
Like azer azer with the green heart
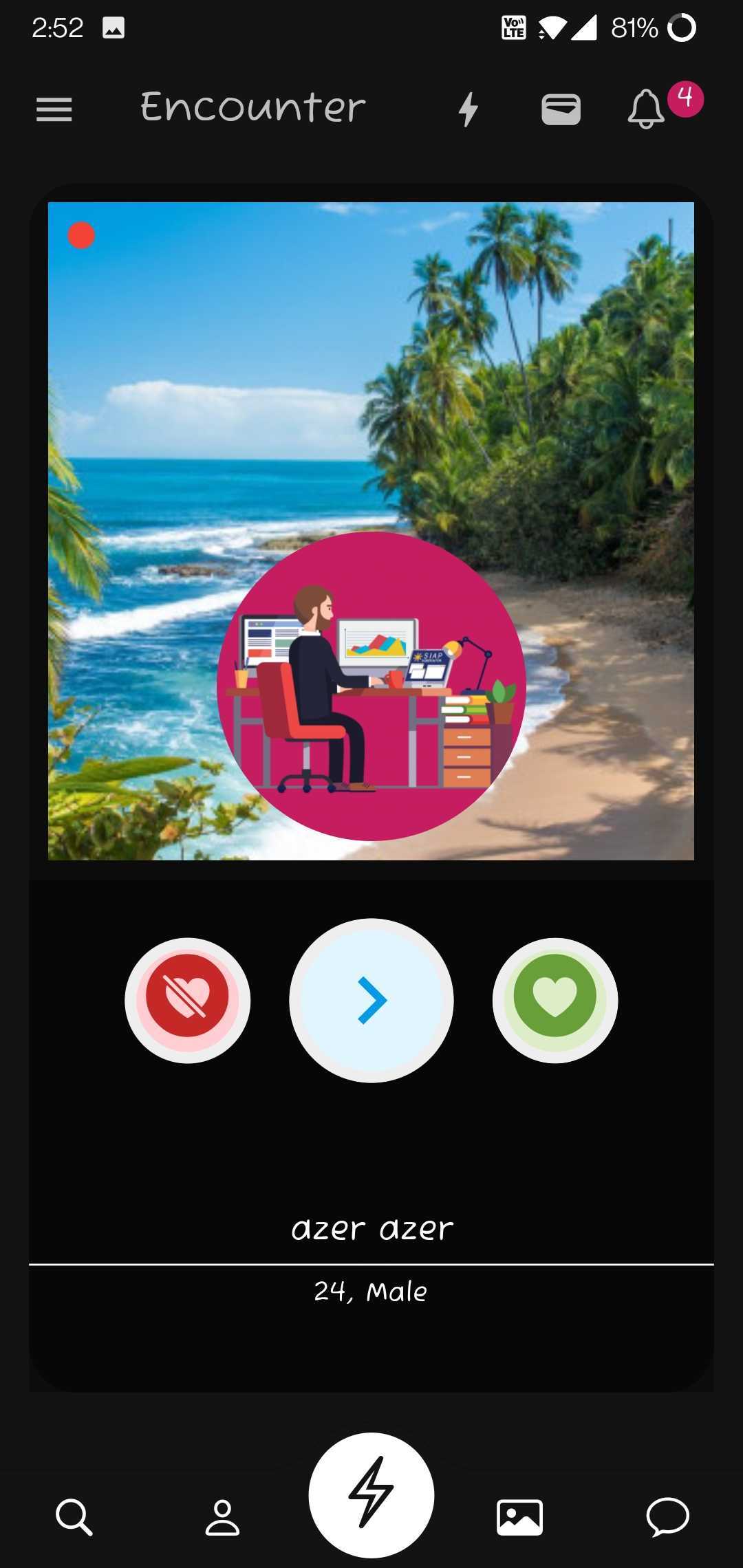(x=555, y=1000)
